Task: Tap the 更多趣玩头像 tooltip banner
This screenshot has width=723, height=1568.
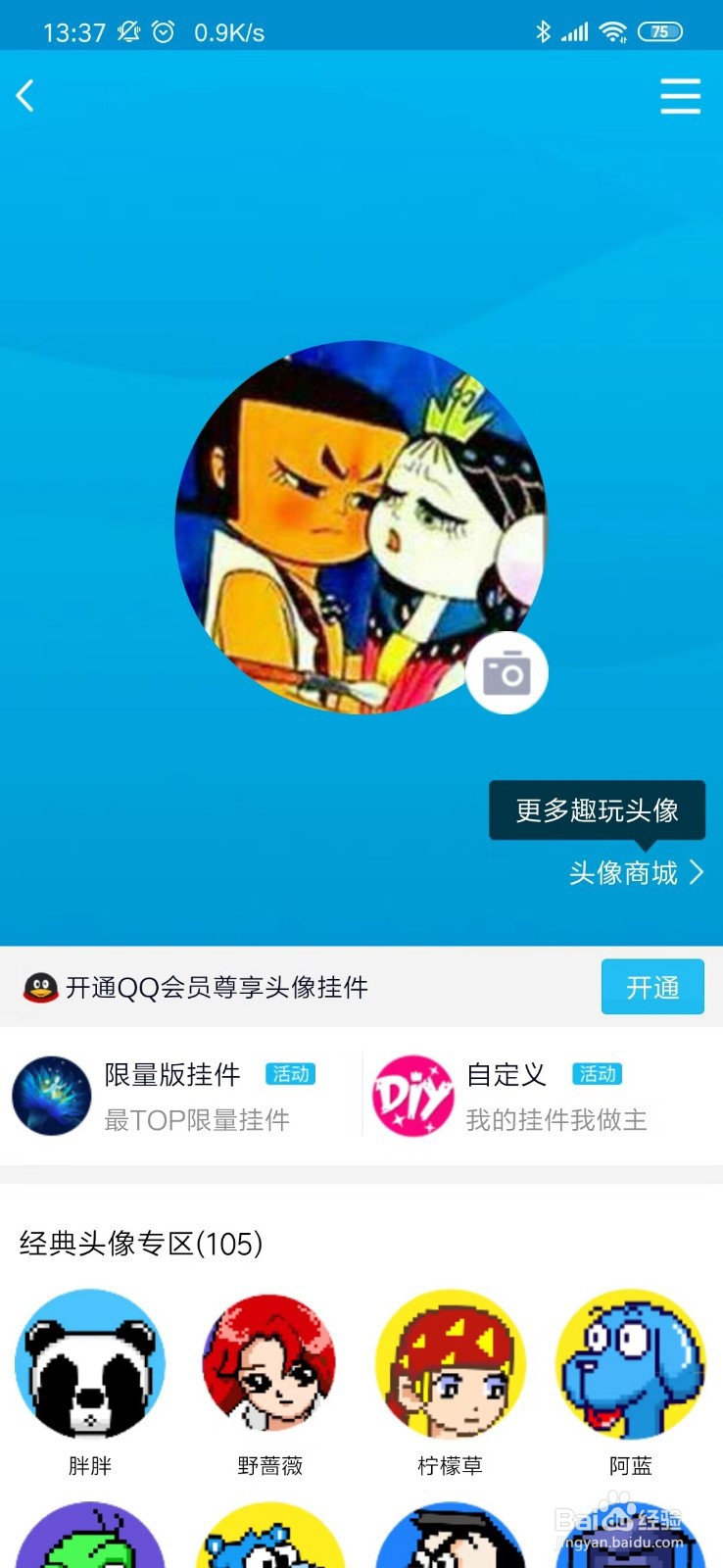Action: 597,810
